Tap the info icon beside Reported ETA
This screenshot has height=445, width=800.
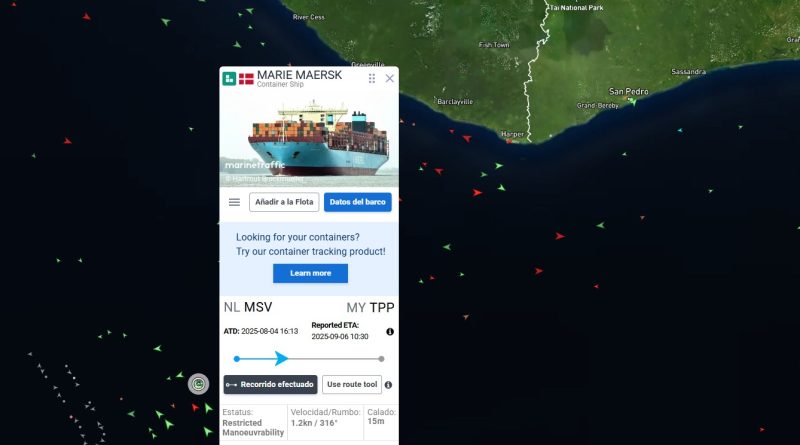(x=390, y=331)
